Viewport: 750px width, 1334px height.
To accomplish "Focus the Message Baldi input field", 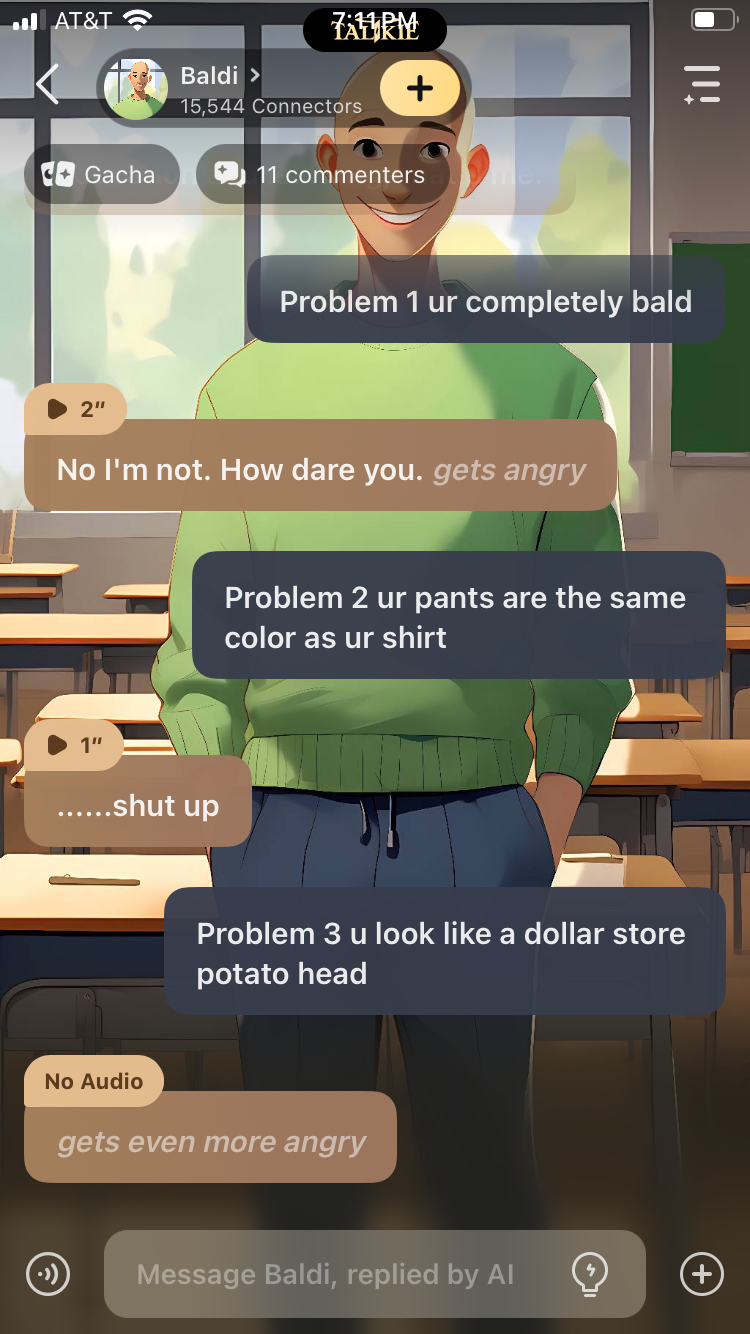I will (x=330, y=1274).
